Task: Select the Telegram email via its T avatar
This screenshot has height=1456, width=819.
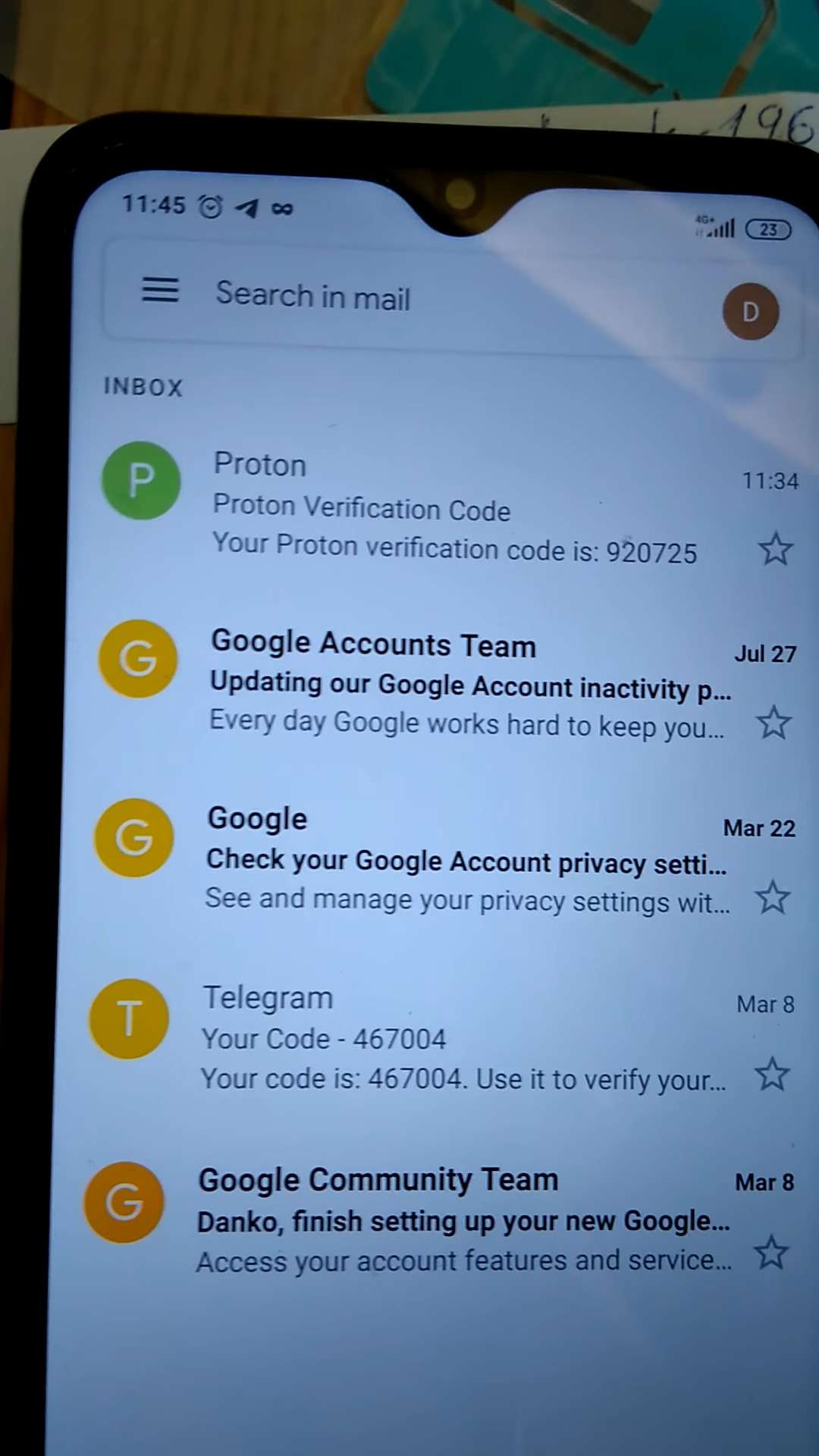Action: pyautogui.click(x=129, y=1018)
